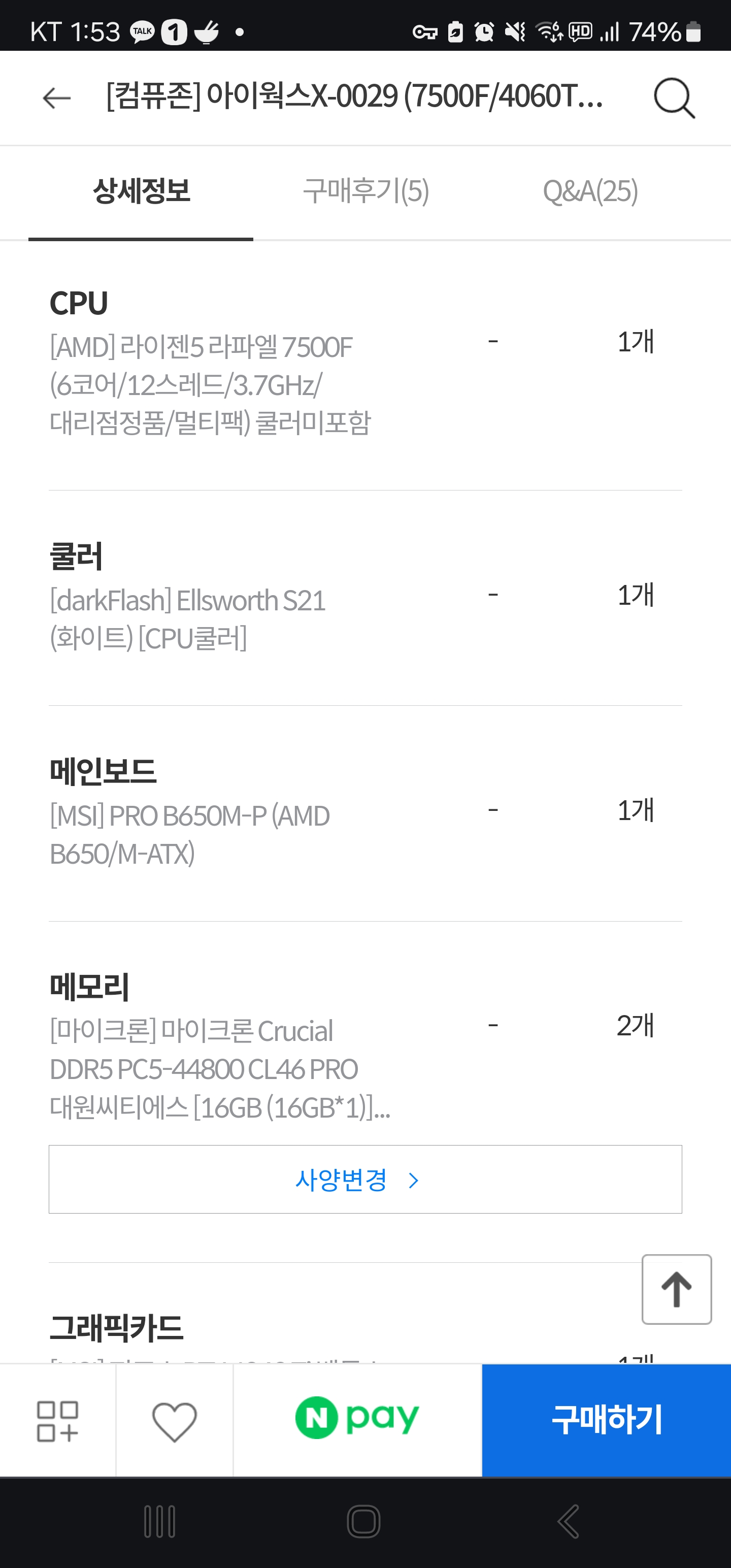Switch to the Q&A(25) tab

(x=590, y=191)
